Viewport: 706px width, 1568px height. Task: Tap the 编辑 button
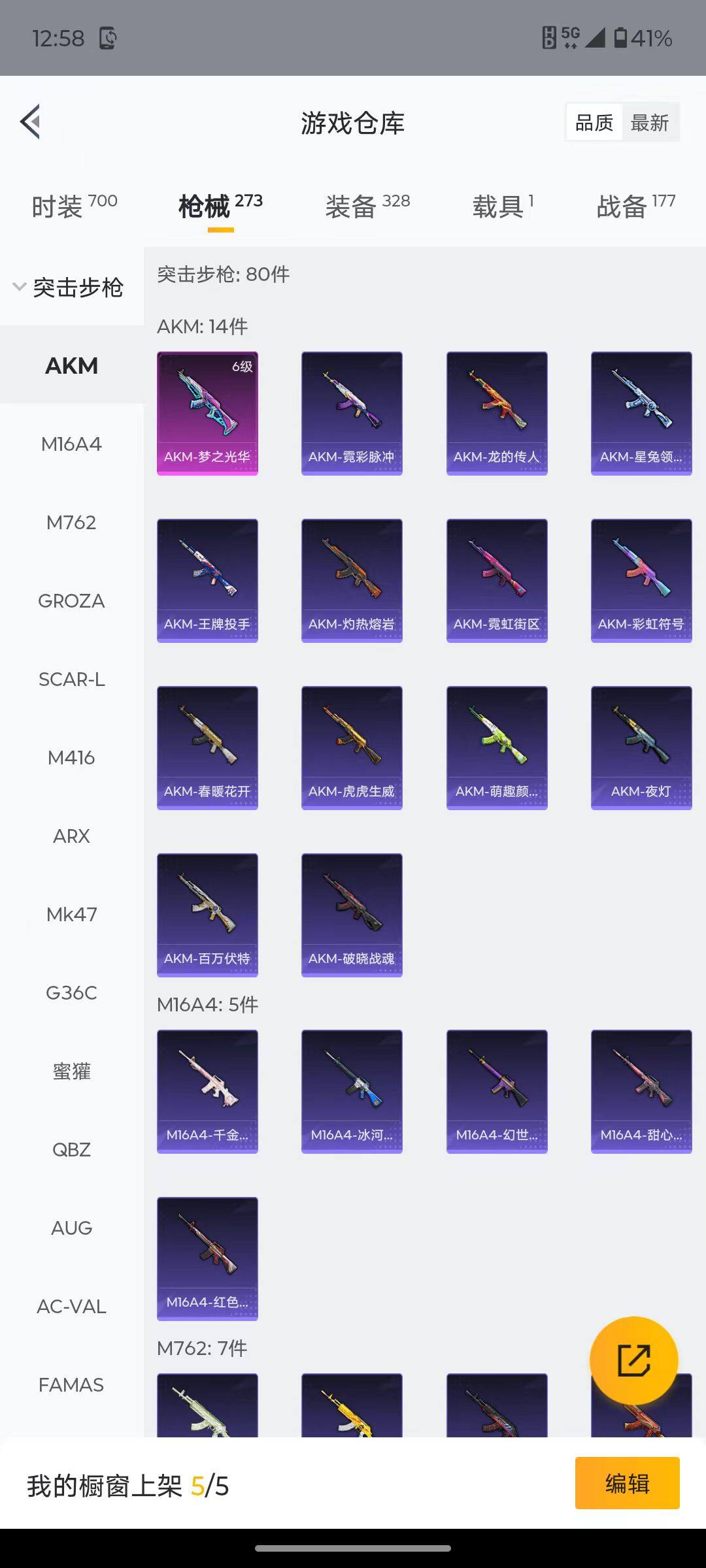[x=627, y=1483]
